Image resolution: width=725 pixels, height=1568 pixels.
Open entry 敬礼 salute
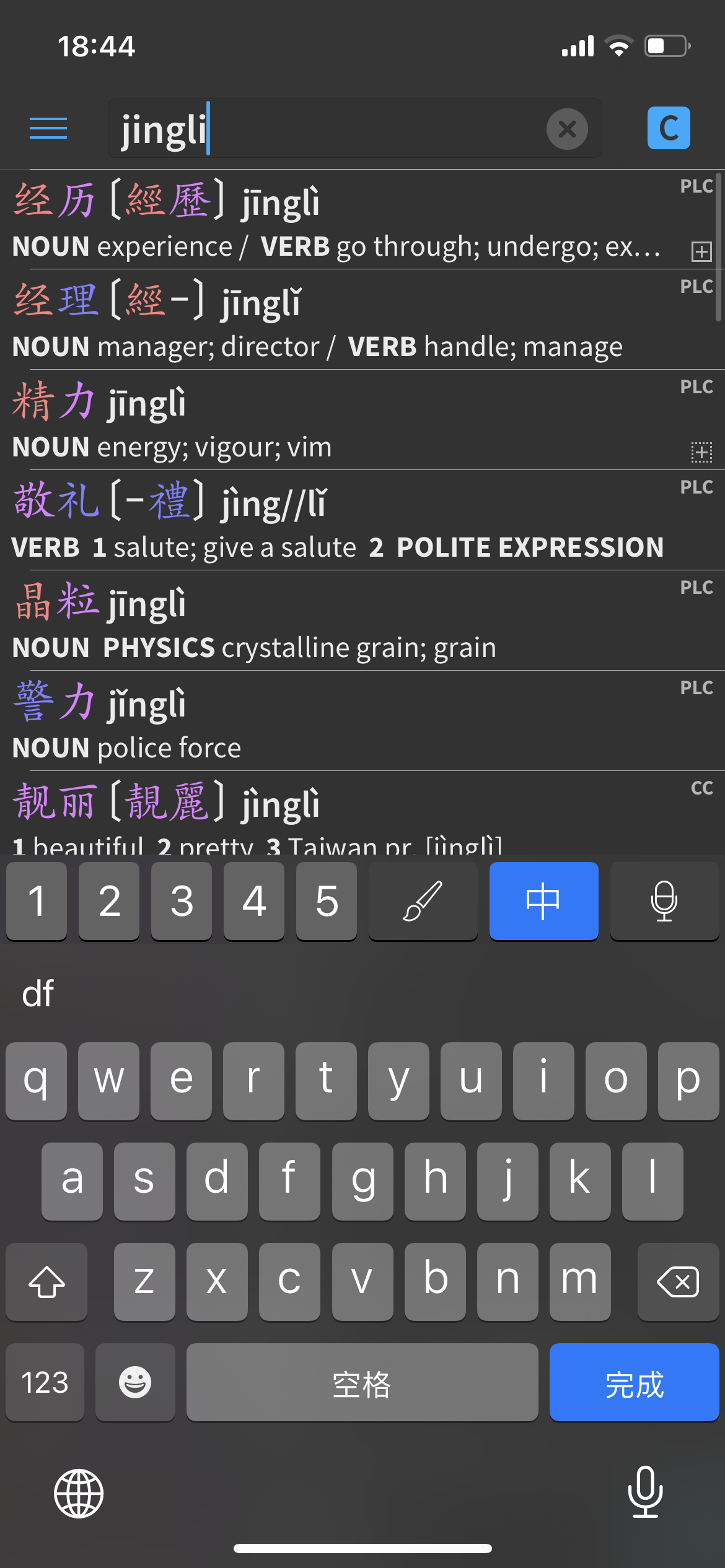point(362,520)
